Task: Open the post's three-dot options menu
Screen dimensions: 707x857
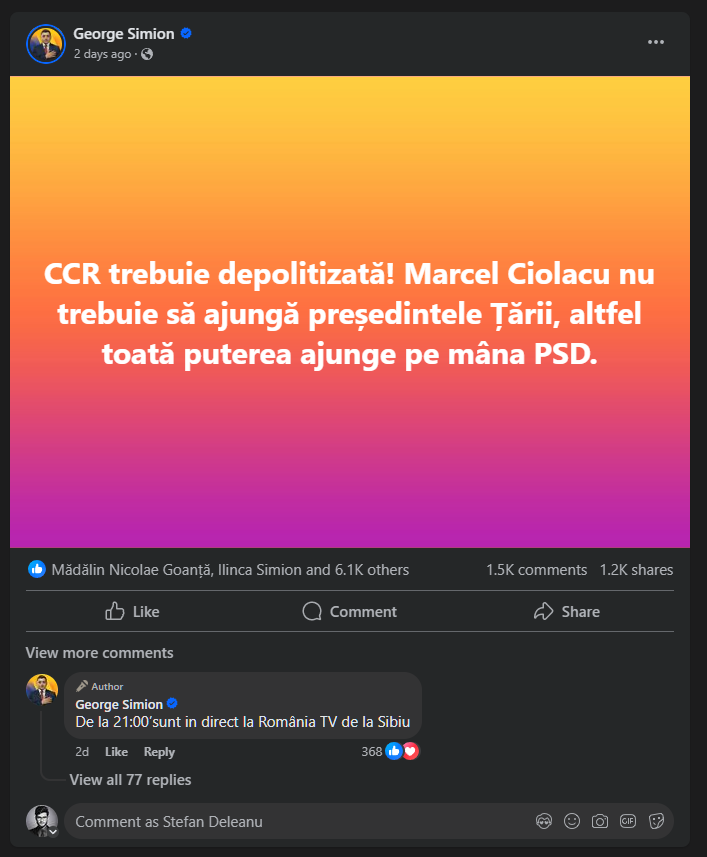Action: click(x=656, y=42)
